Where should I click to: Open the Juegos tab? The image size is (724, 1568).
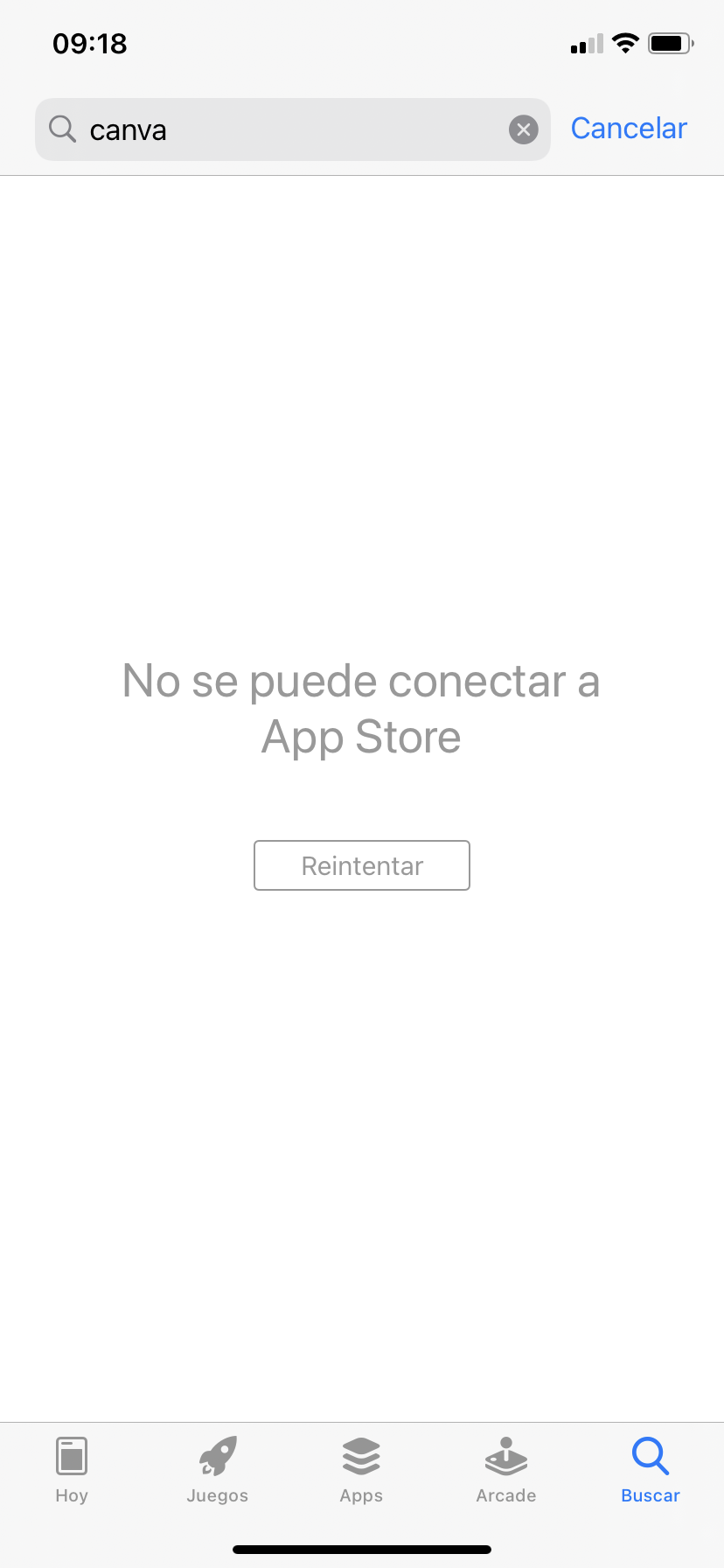(x=217, y=1470)
